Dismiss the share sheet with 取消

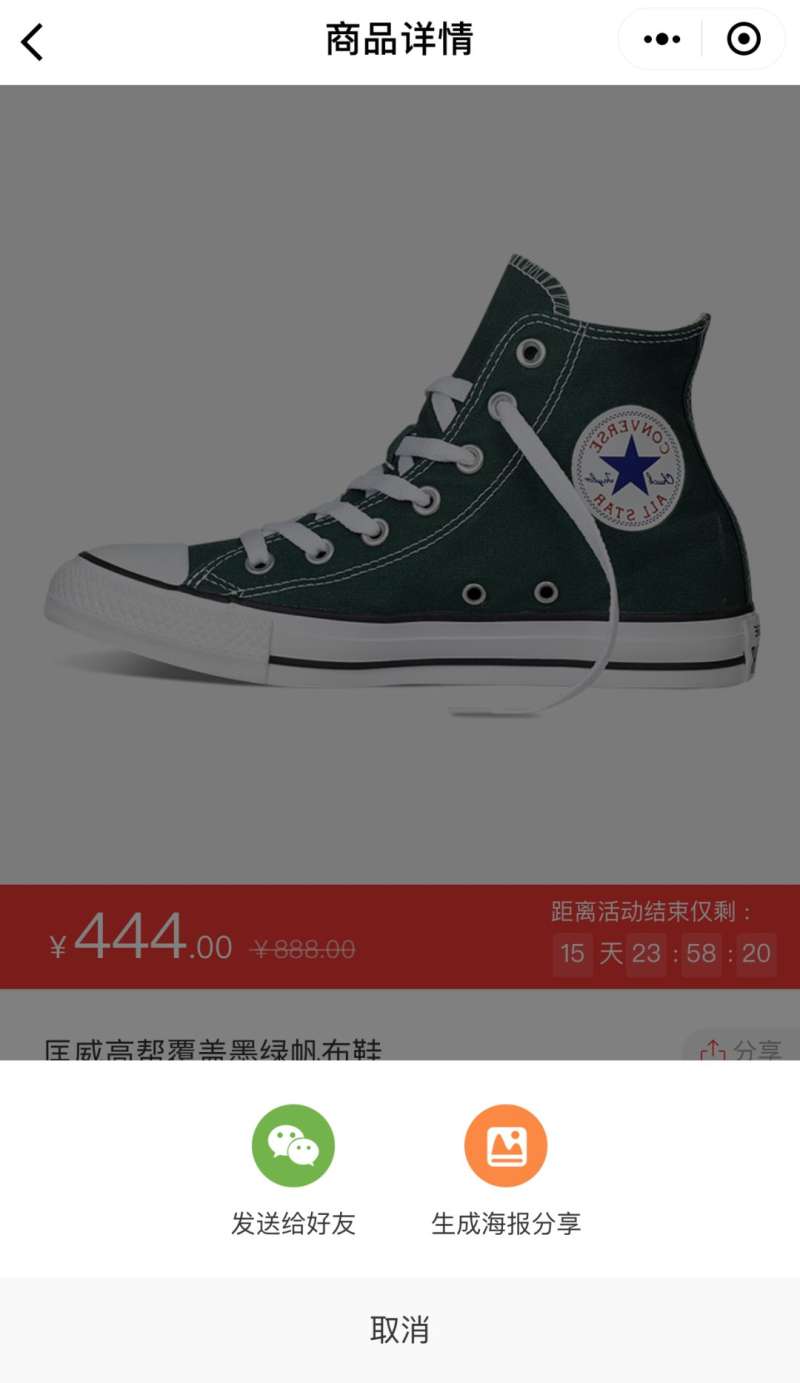click(400, 1330)
